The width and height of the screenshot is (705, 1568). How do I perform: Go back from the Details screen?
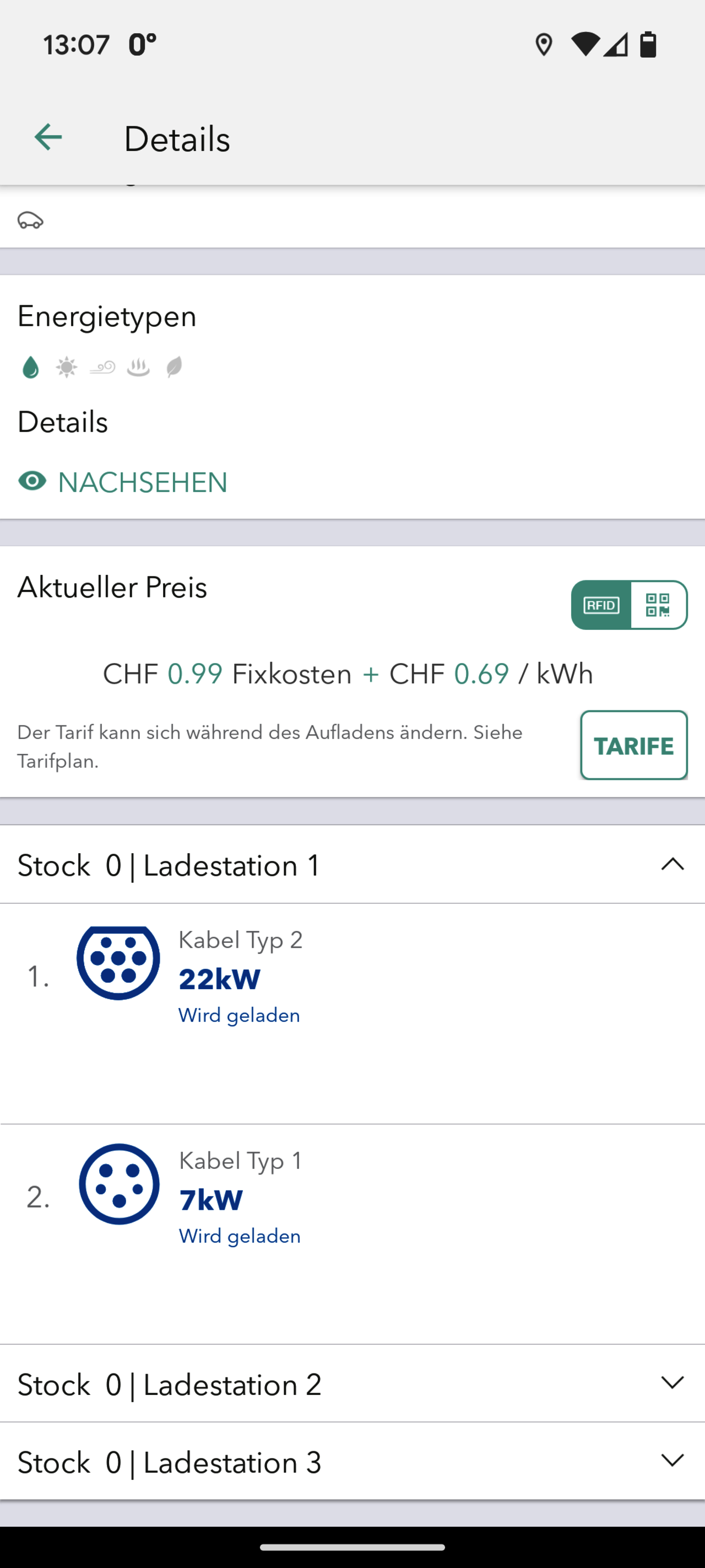tap(48, 137)
